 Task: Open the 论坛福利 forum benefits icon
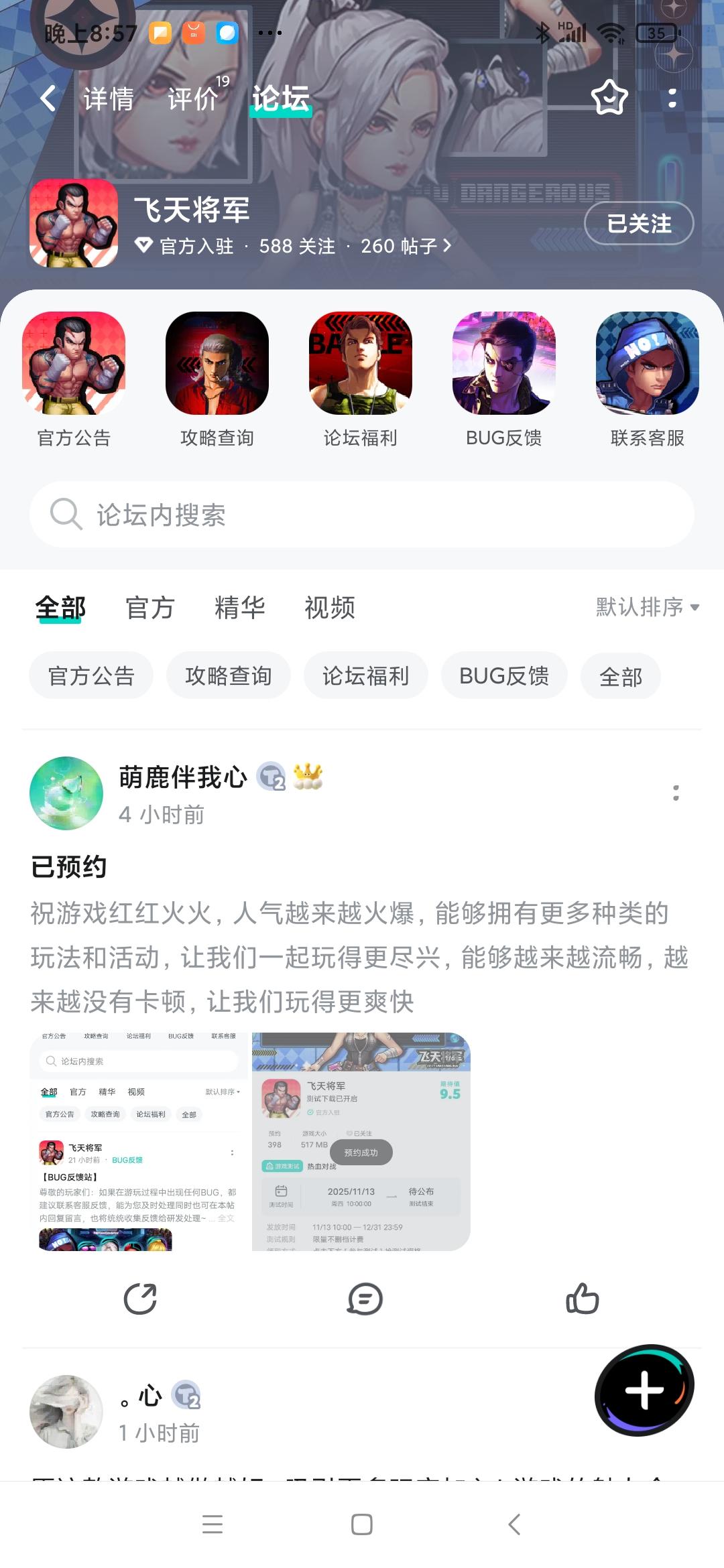360,366
